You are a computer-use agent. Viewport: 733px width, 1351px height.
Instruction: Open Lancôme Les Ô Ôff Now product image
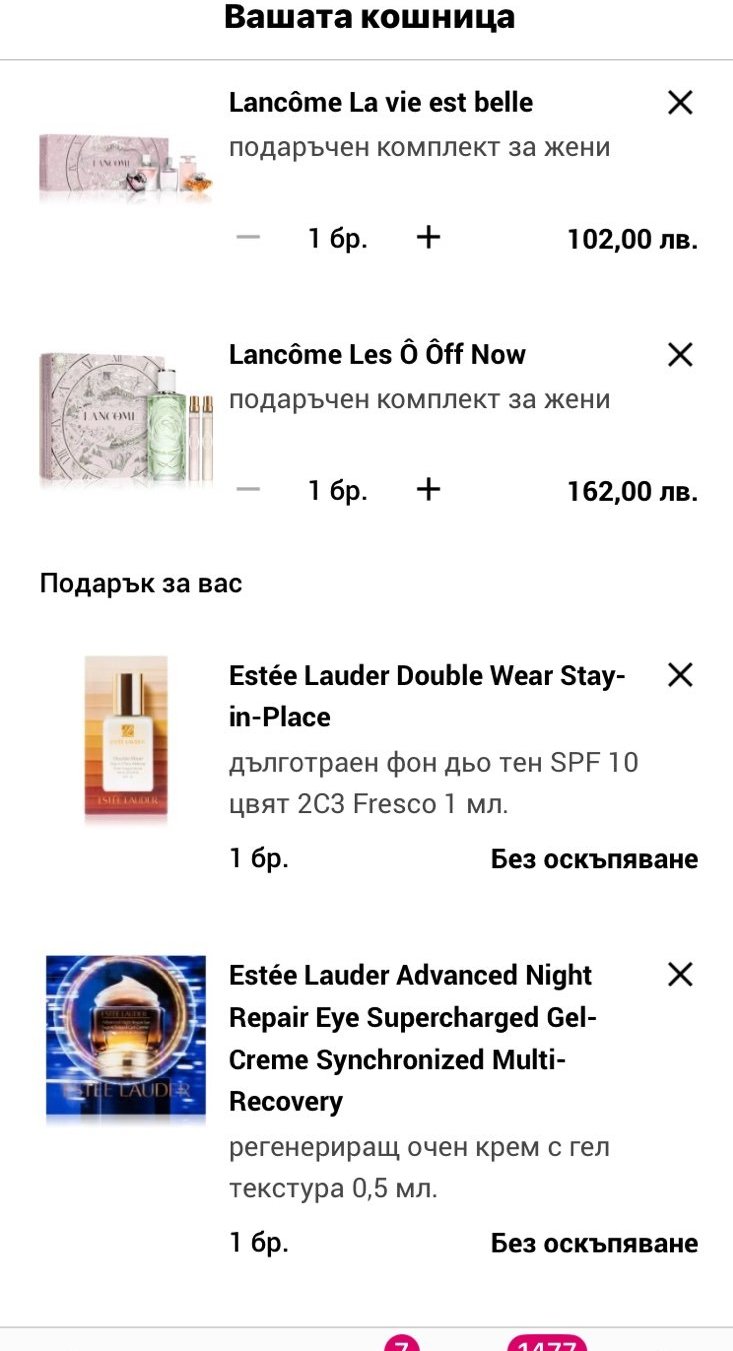(126, 418)
